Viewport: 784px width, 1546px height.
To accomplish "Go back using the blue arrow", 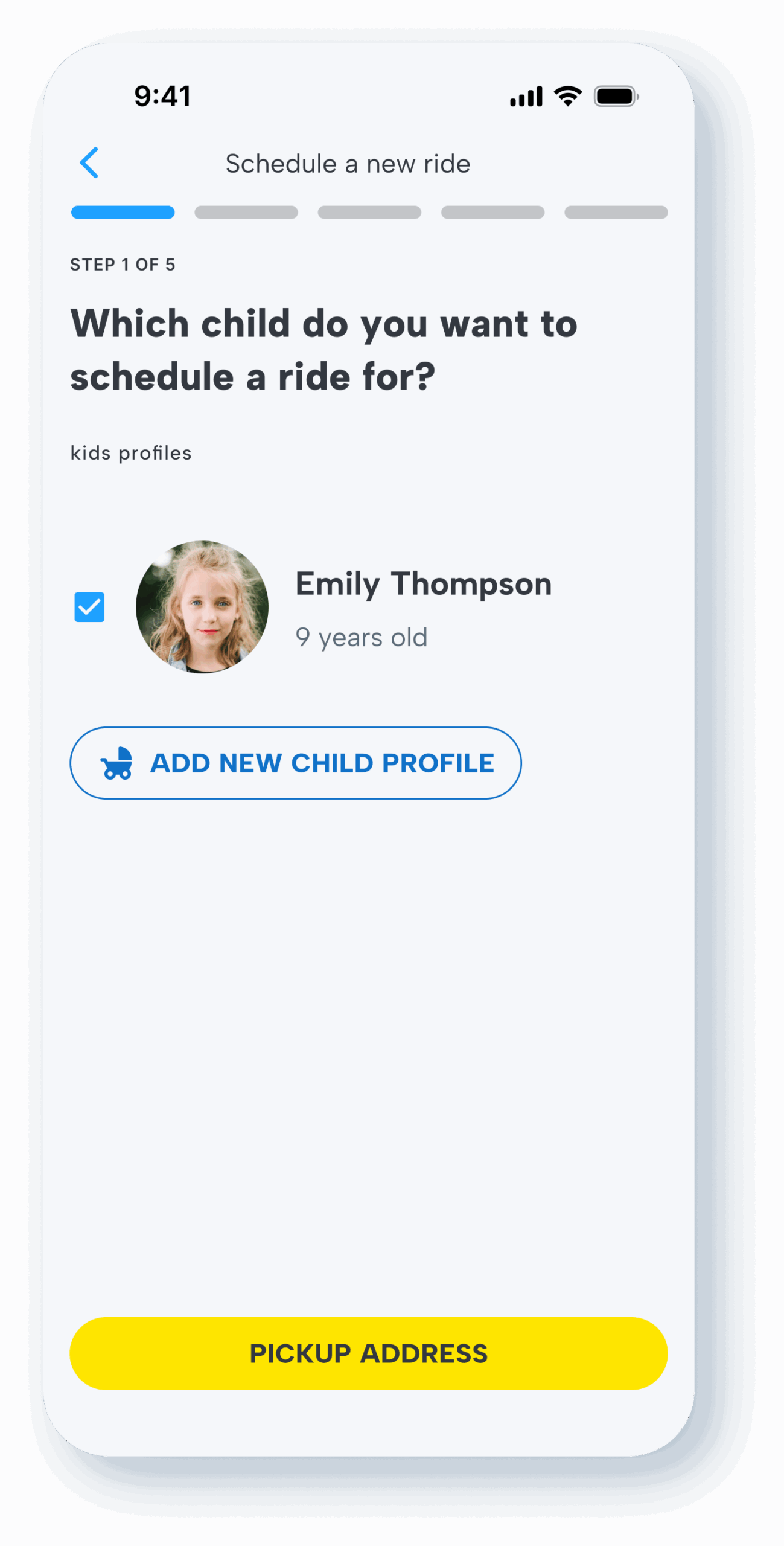I will click(x=89, y=162).
